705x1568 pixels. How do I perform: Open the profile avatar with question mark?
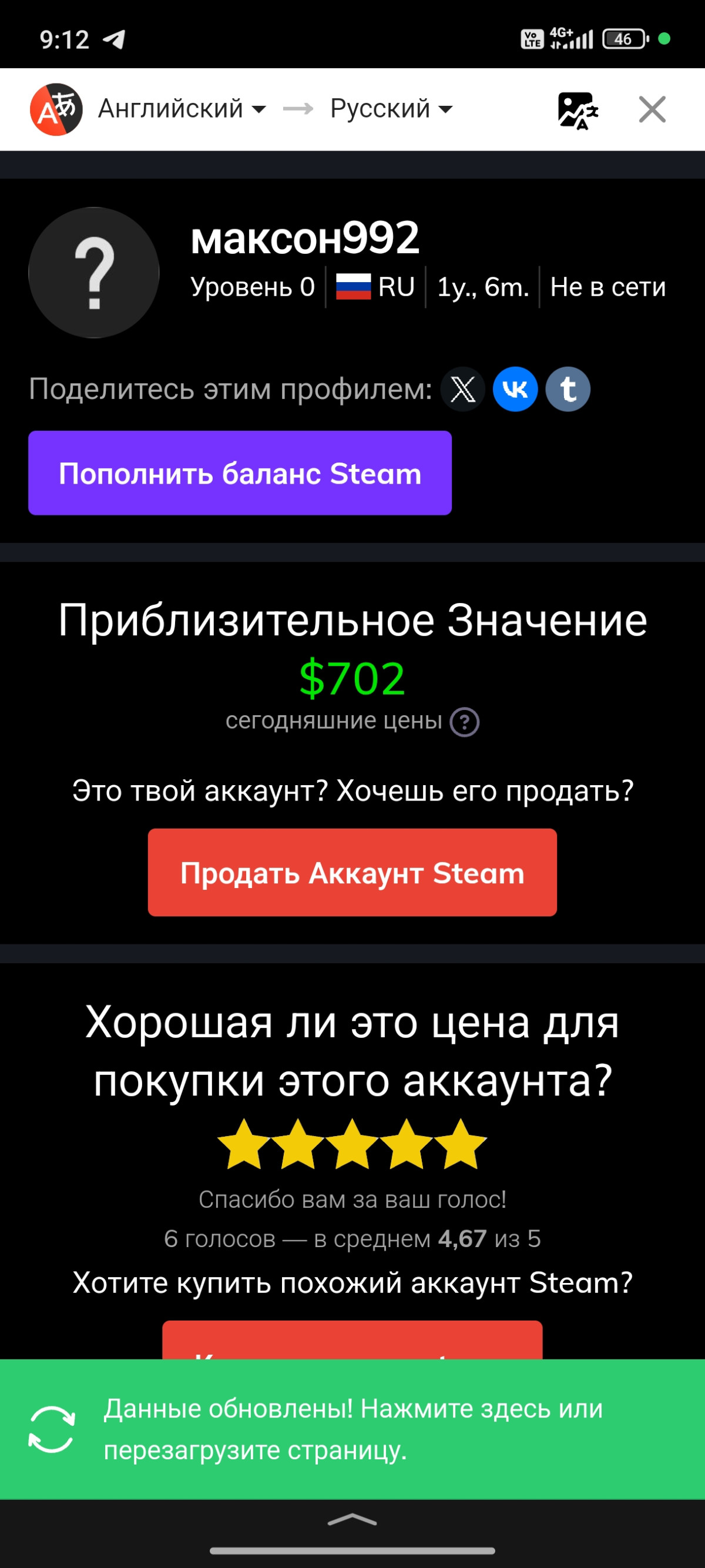(93, 272)
